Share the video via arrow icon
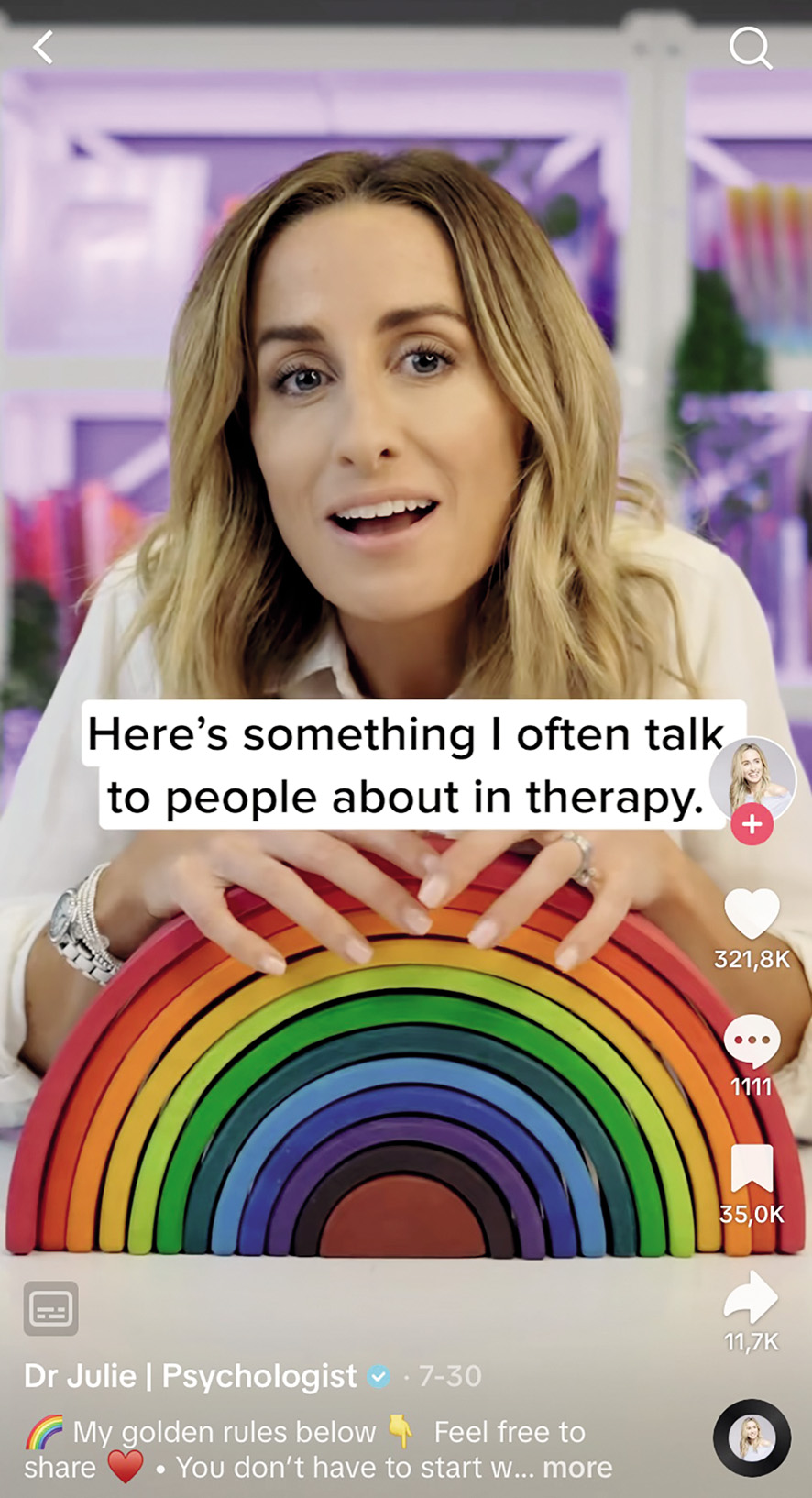812x1498 pixels. click(752, 1298)
